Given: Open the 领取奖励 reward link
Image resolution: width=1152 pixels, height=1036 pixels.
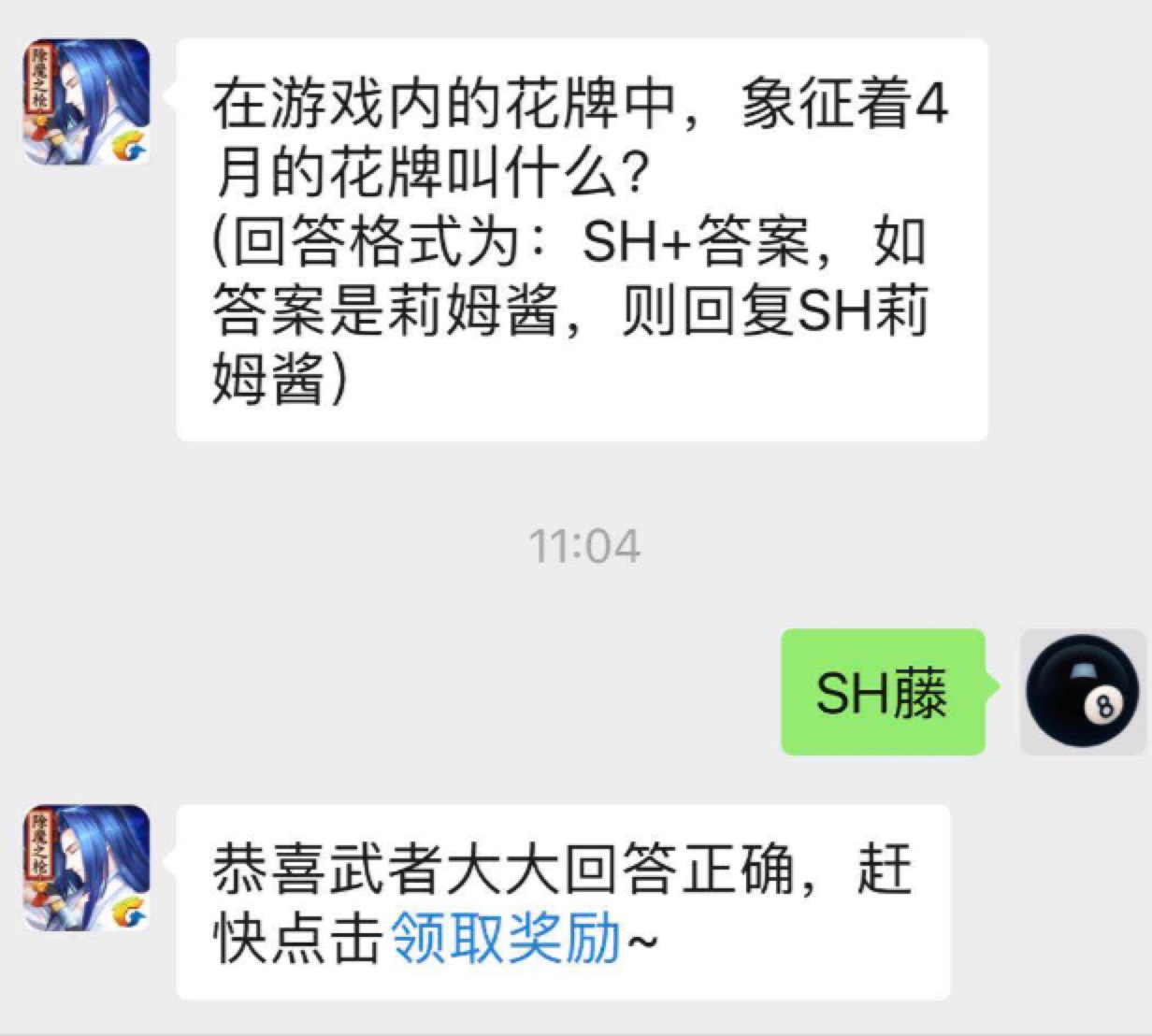Looking at the screenshot, I should coord(506,939).
